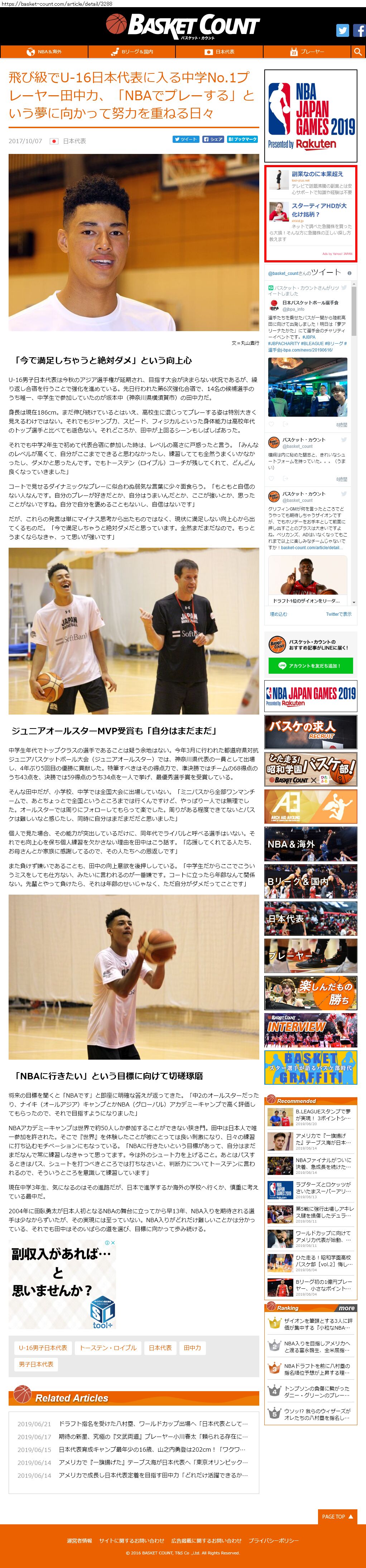Tap the Facebook シェア button

tap(213, 139)
